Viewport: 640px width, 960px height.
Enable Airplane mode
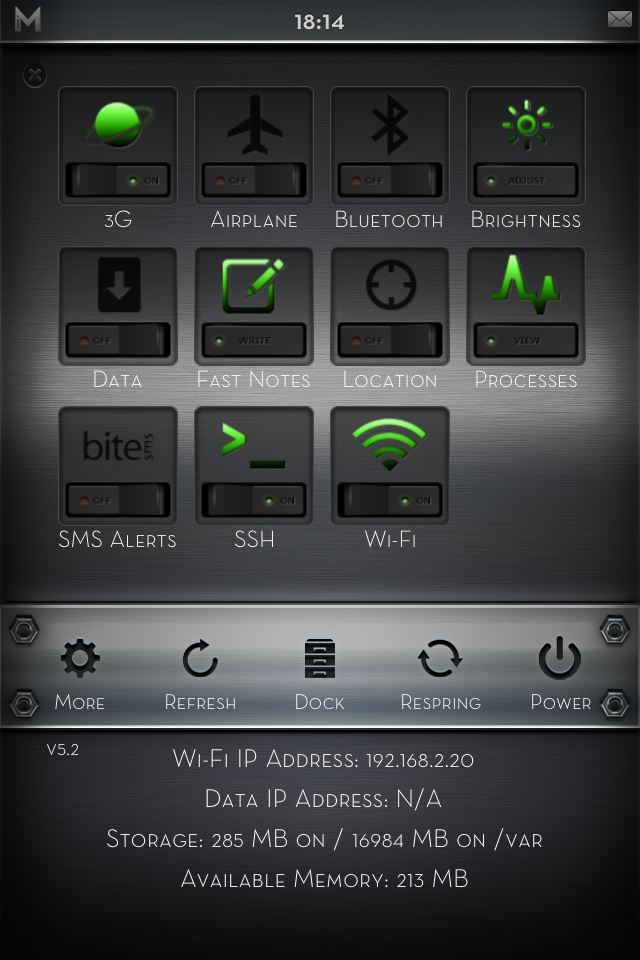click(254, 181)
